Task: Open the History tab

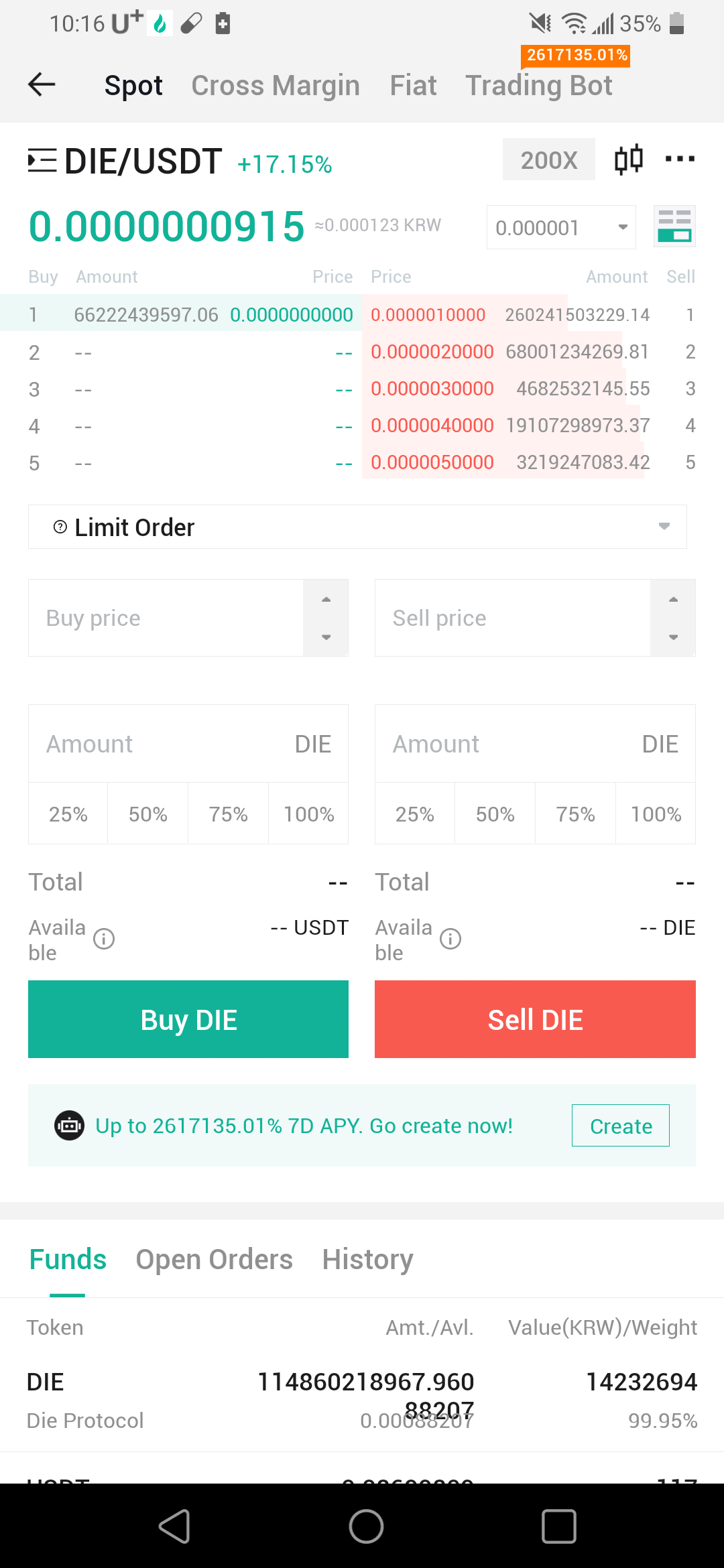Action: (367, 1259)
